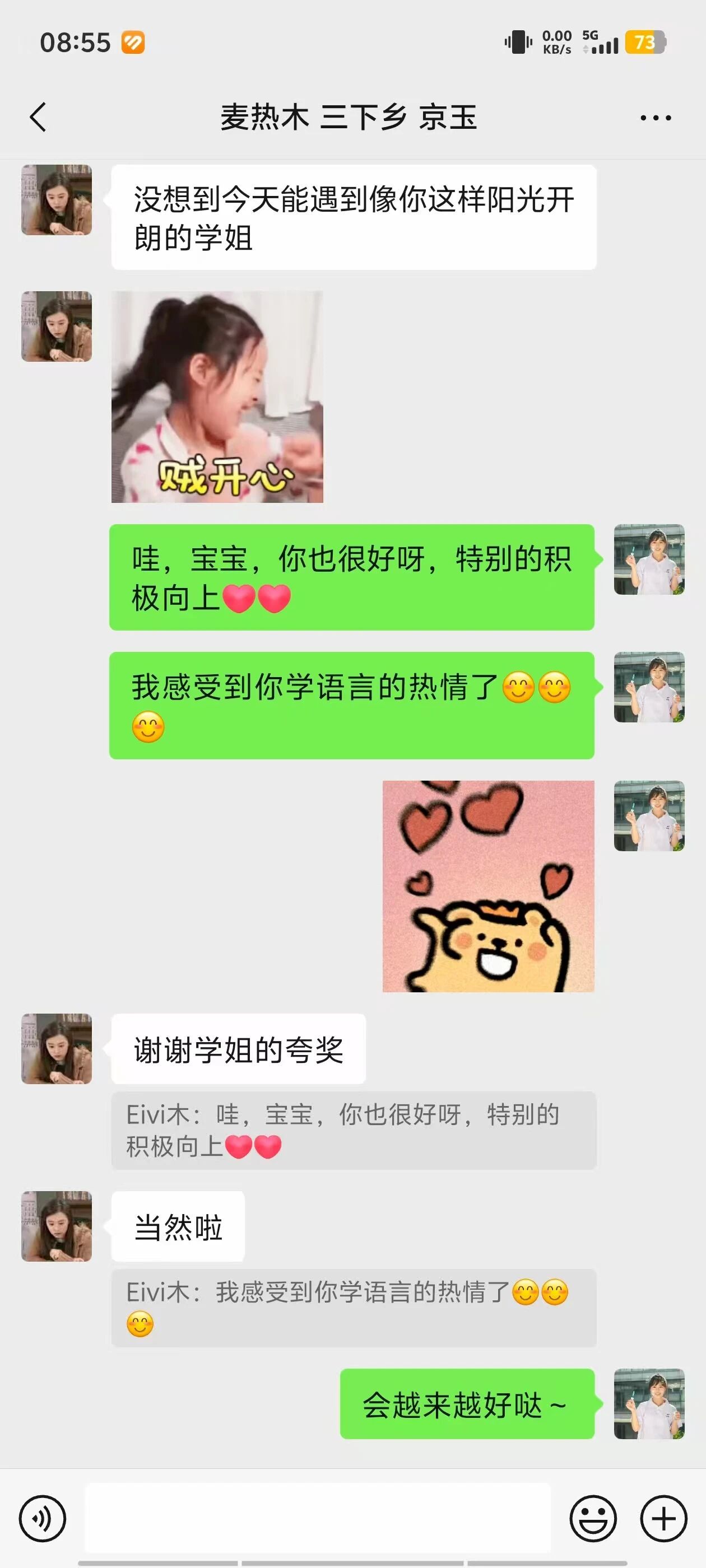Open my avatar beside 会越来越好哒
The image size is (706, 1568).
pos(649,1404)
